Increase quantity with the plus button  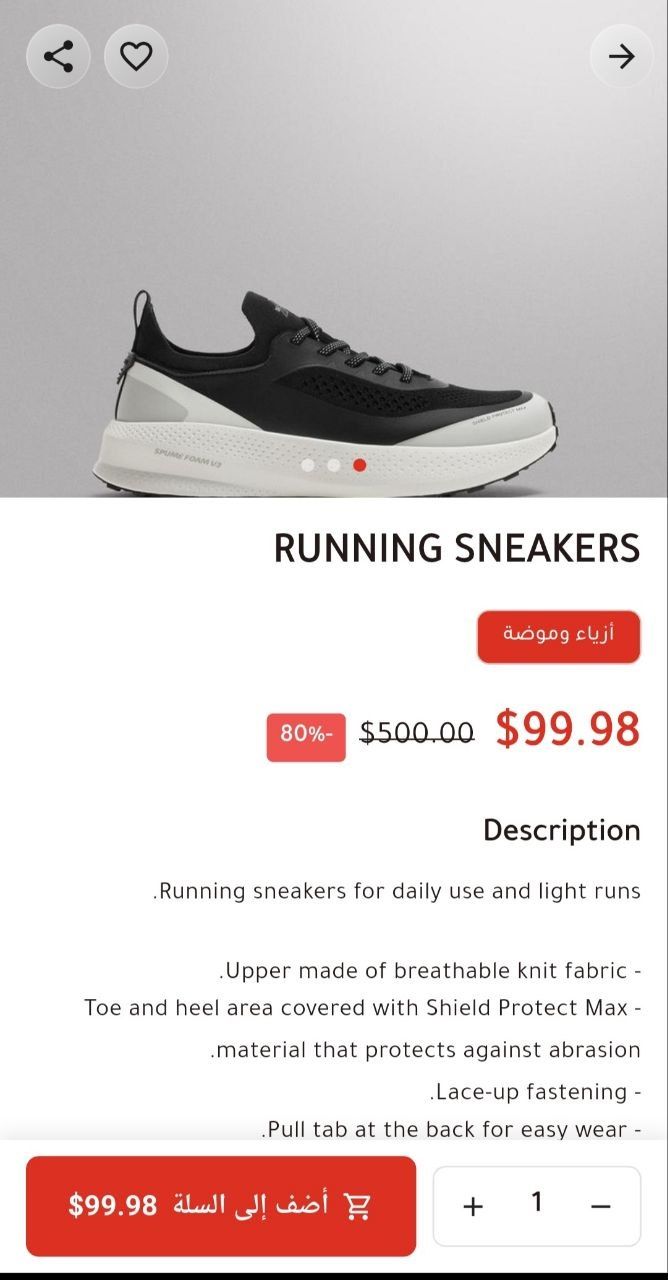click(x=474, y=1206)
